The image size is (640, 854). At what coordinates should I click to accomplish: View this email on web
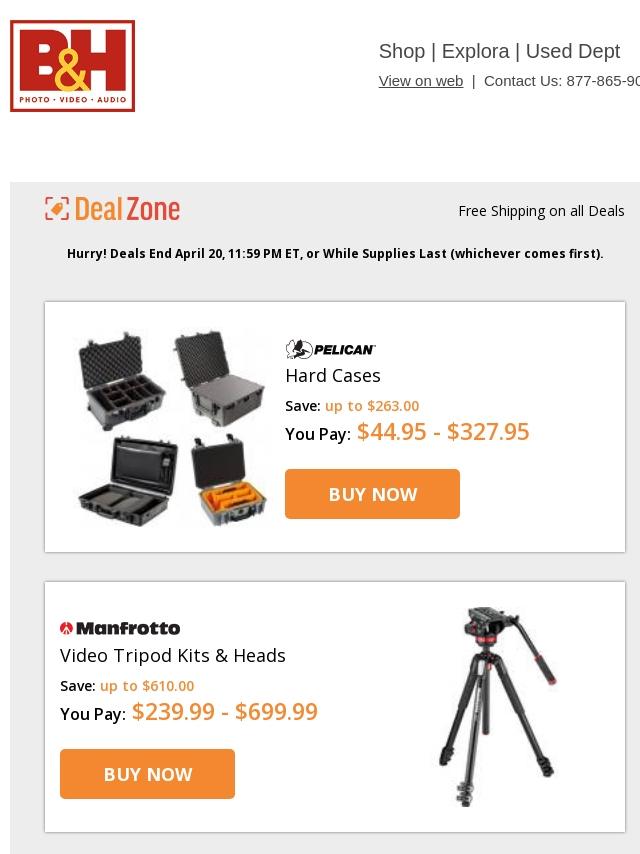point(420,81)
